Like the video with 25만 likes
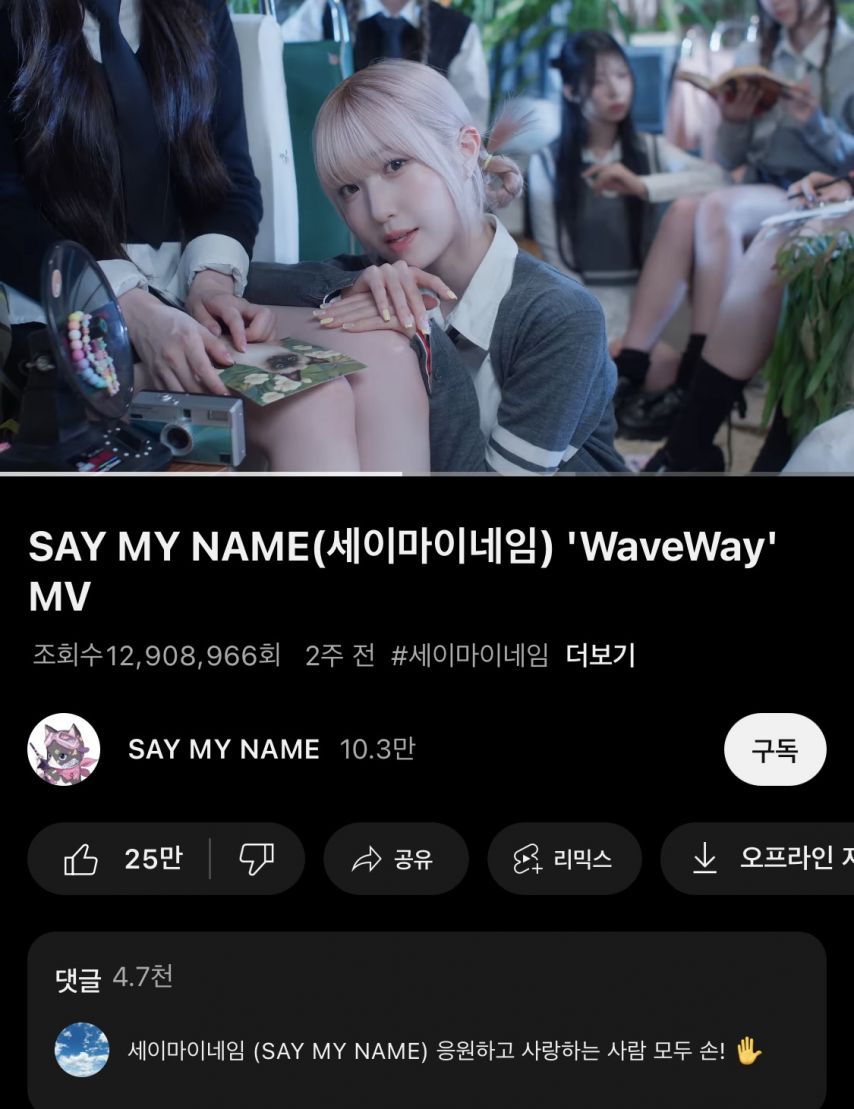Screen dimensions: 854x1109 click(122, 858)
